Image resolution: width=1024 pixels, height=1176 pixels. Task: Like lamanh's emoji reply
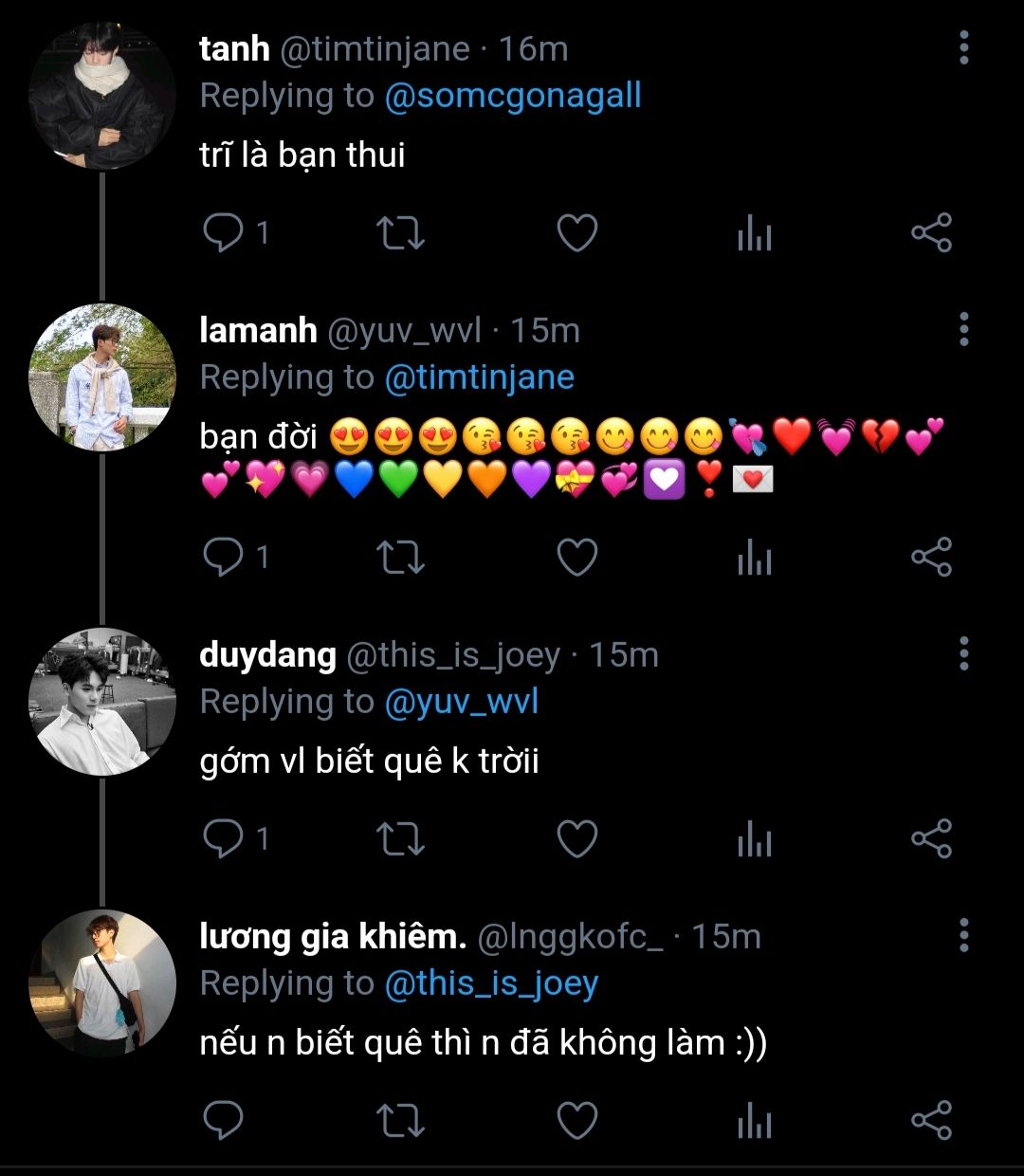point(576,557)
